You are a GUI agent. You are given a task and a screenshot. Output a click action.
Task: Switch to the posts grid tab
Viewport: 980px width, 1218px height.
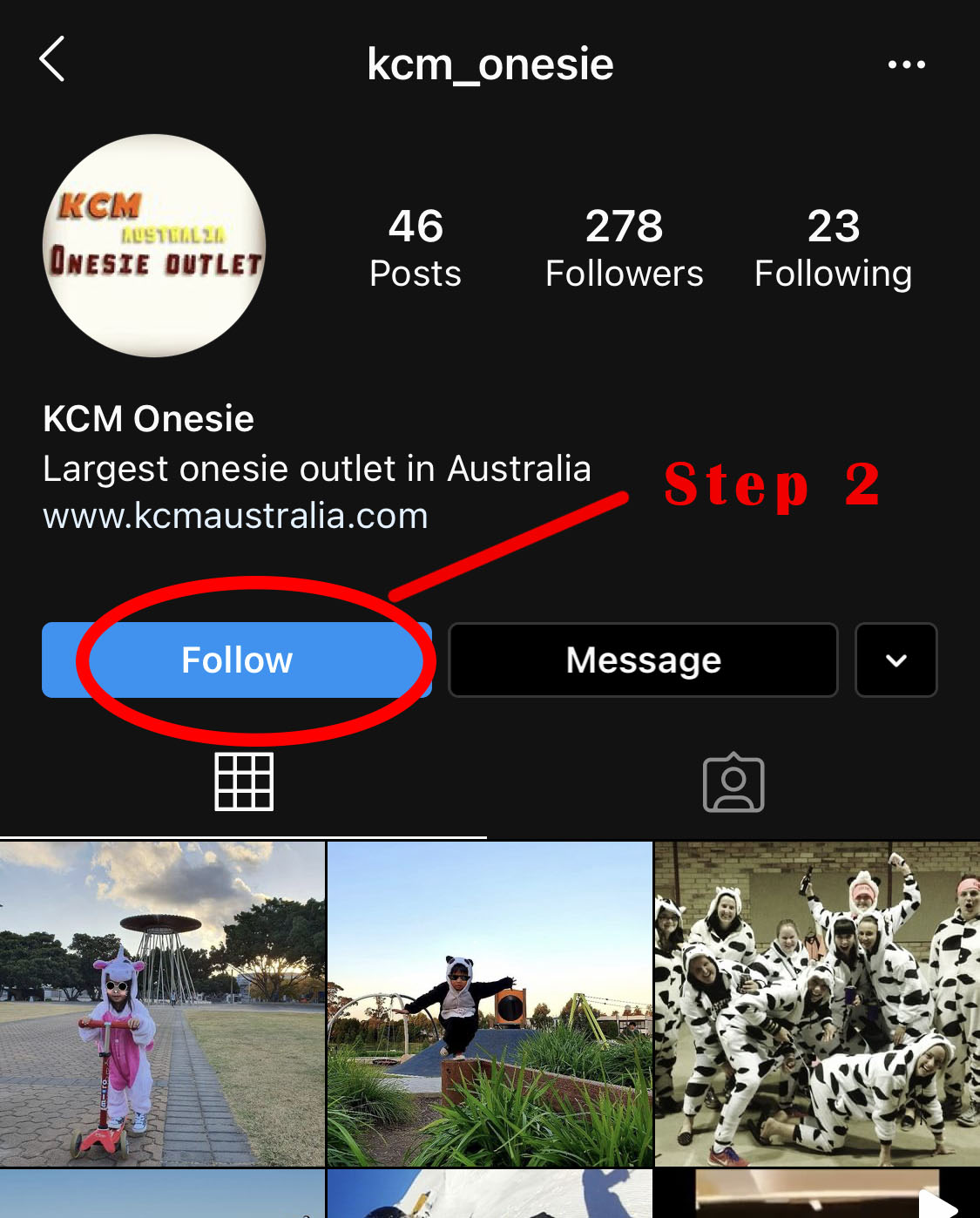pyautogui.click(x=244, y=782)
